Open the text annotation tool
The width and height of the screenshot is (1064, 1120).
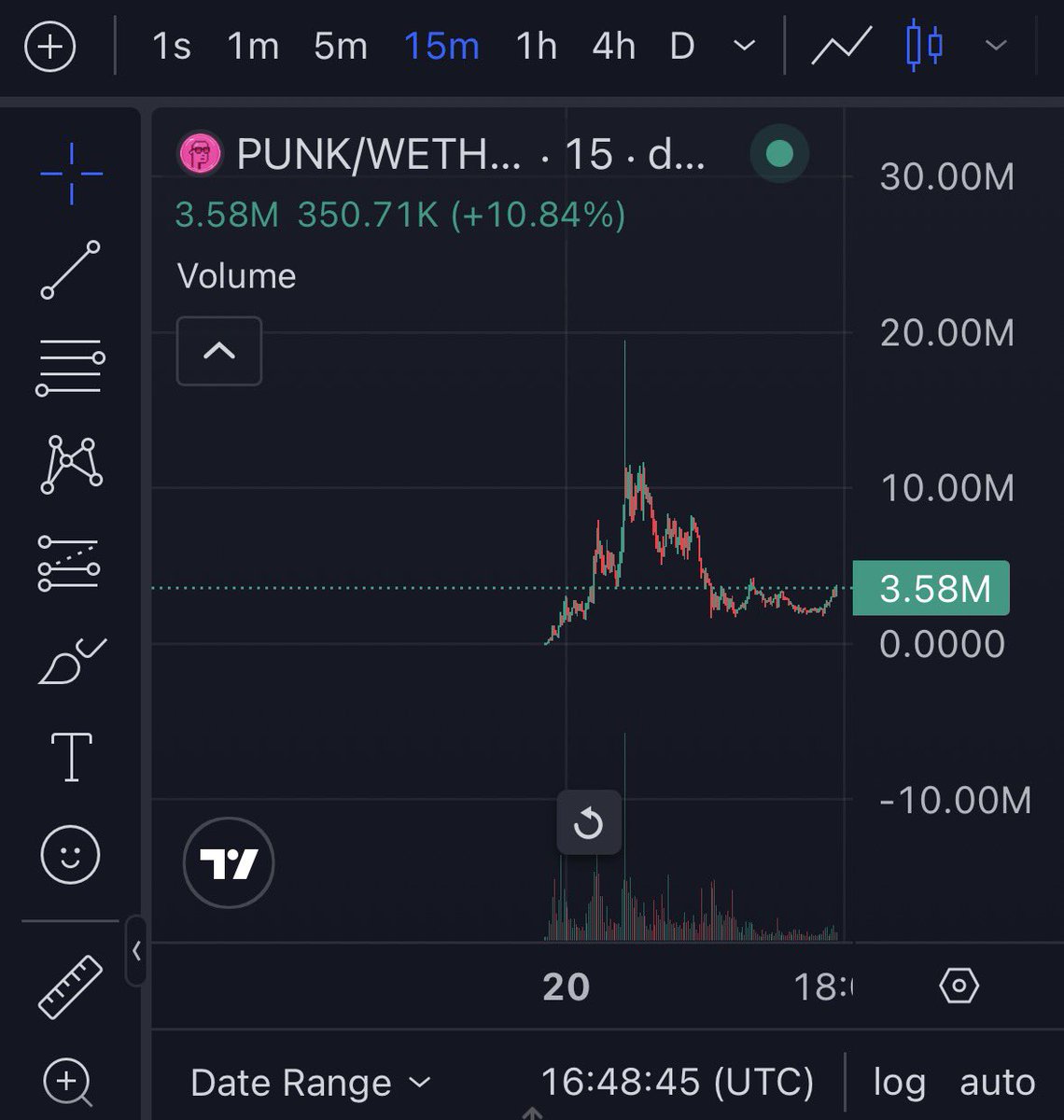[71, 756]
